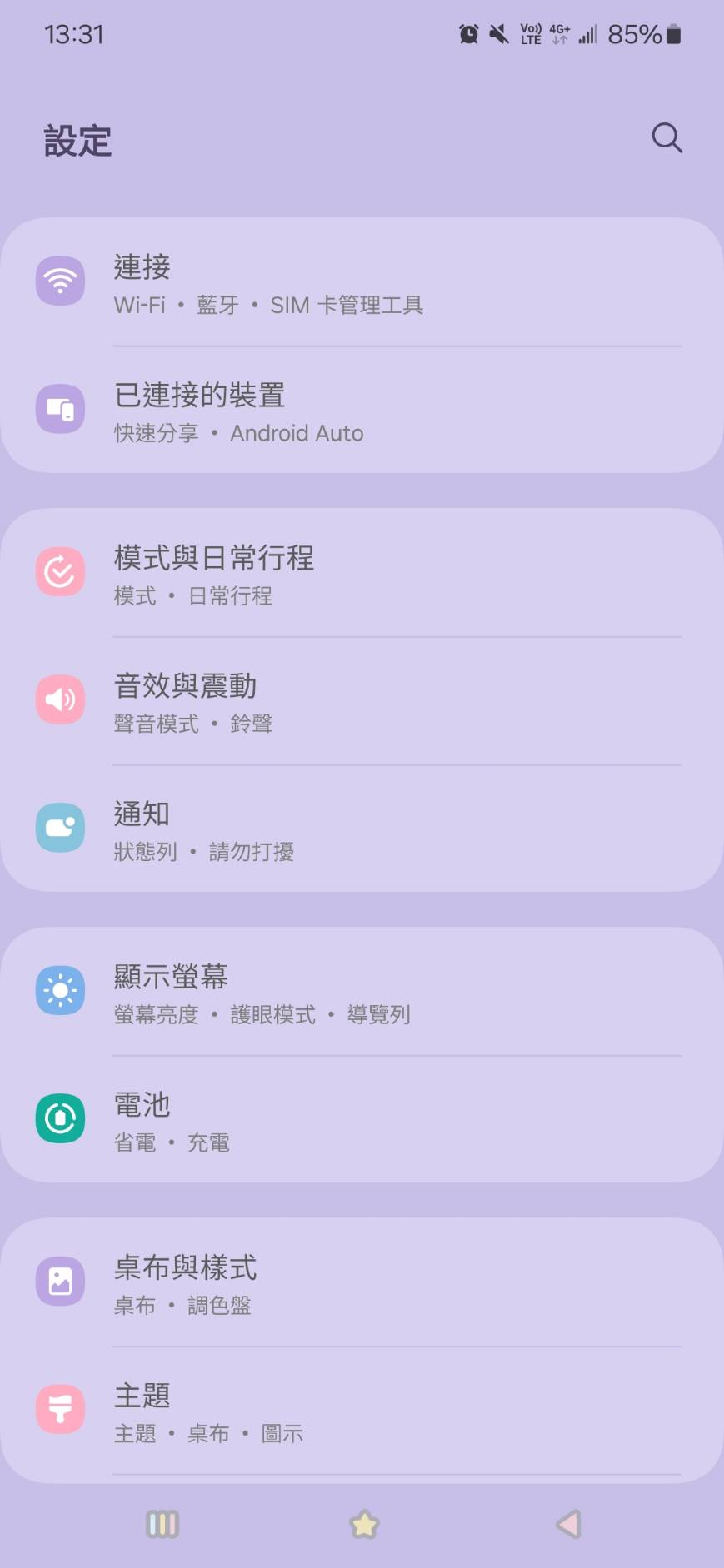Viewport: 724px width, 1568px height.
Task: Open 電池 settings row
Action: click(x=362, y=1119)
